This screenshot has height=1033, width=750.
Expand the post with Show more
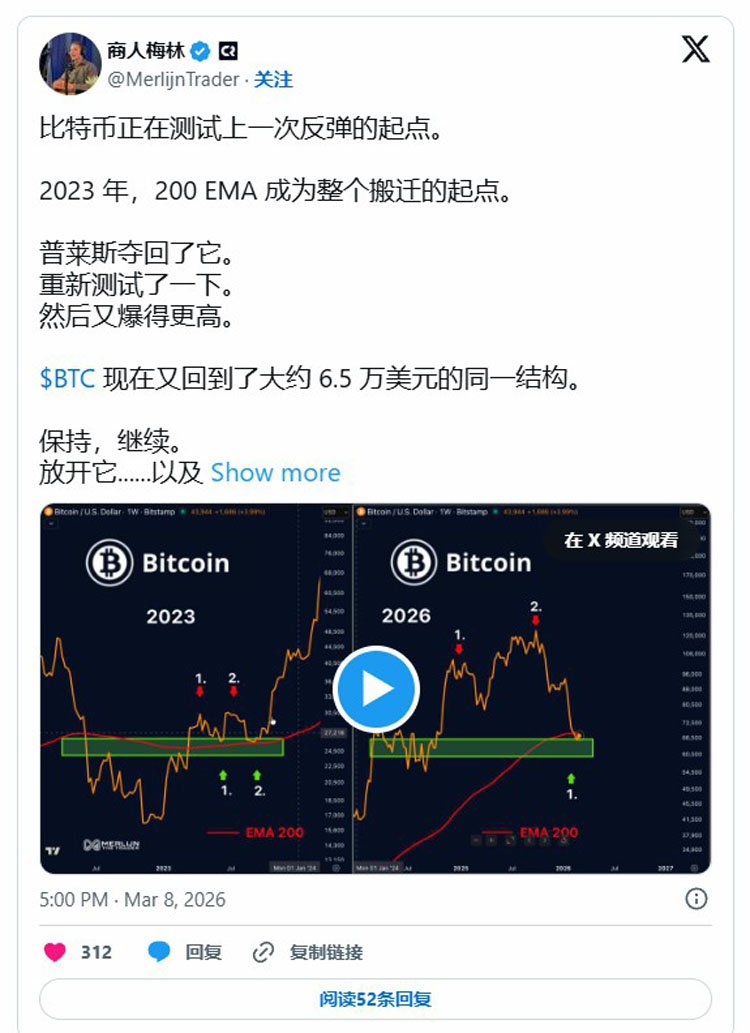click(275, 472)
